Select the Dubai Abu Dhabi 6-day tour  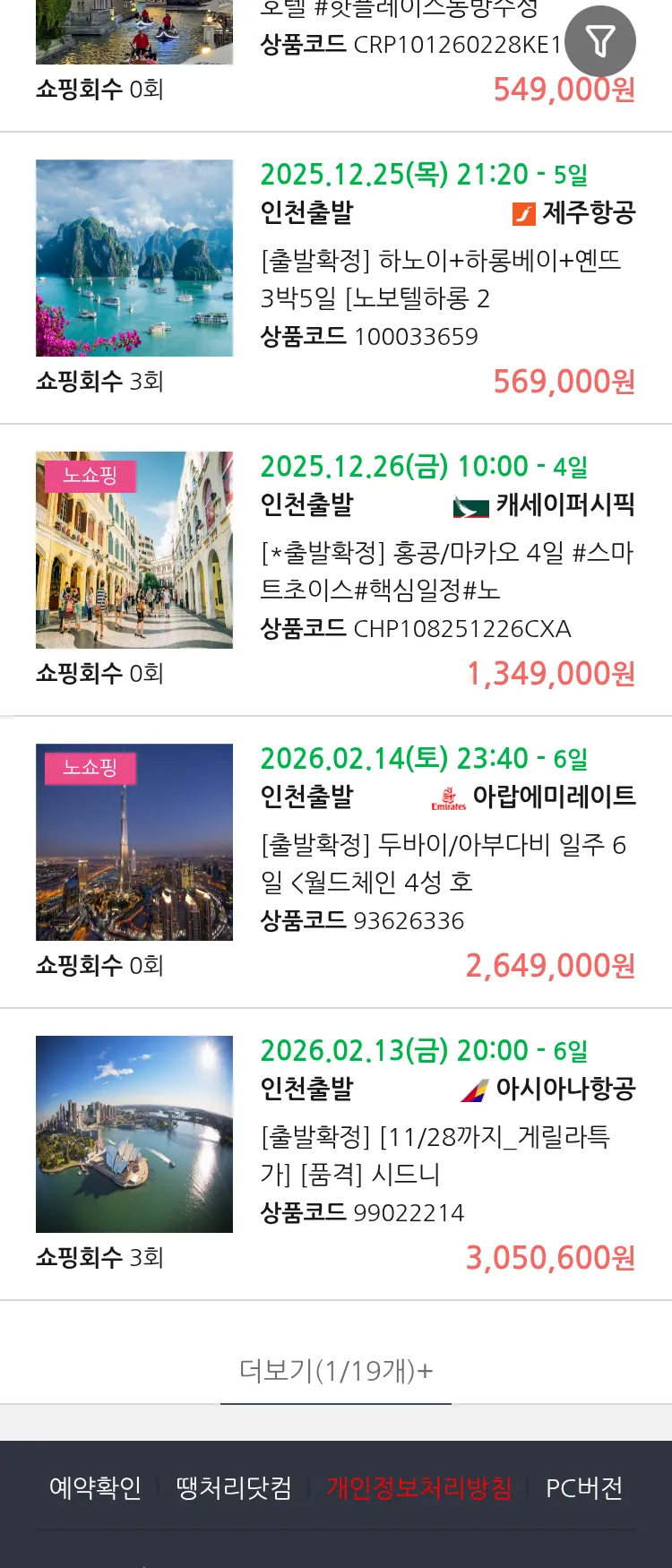point(443,863)
